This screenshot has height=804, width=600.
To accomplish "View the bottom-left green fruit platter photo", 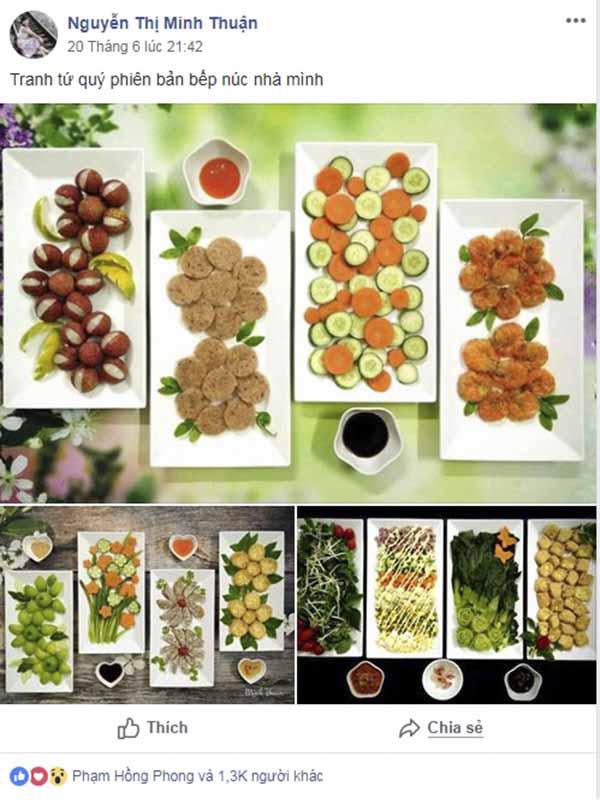I will click(147, 604).
